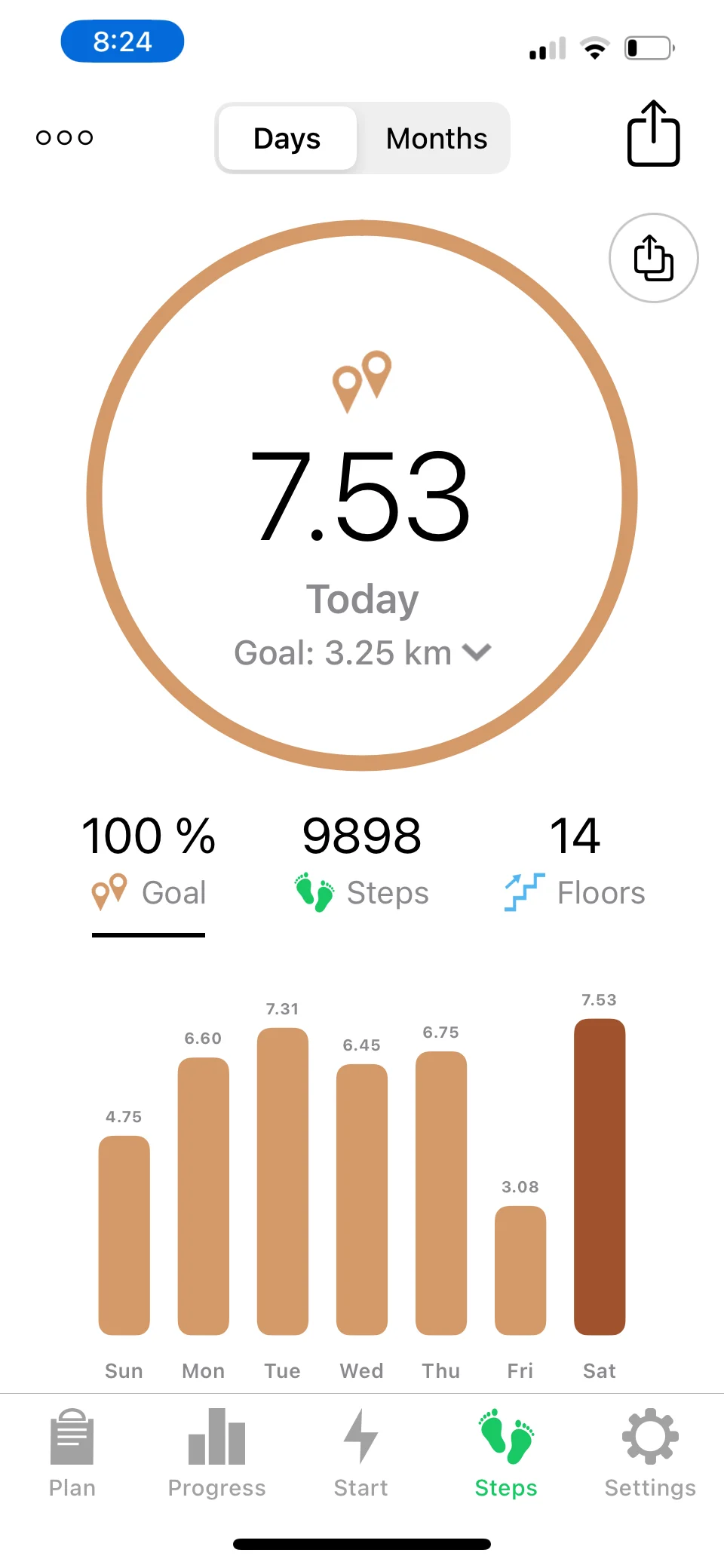The width and height of the screenshot is (724, 1568).
Task: Go to the Progress tab
Action: point(216,1453)
